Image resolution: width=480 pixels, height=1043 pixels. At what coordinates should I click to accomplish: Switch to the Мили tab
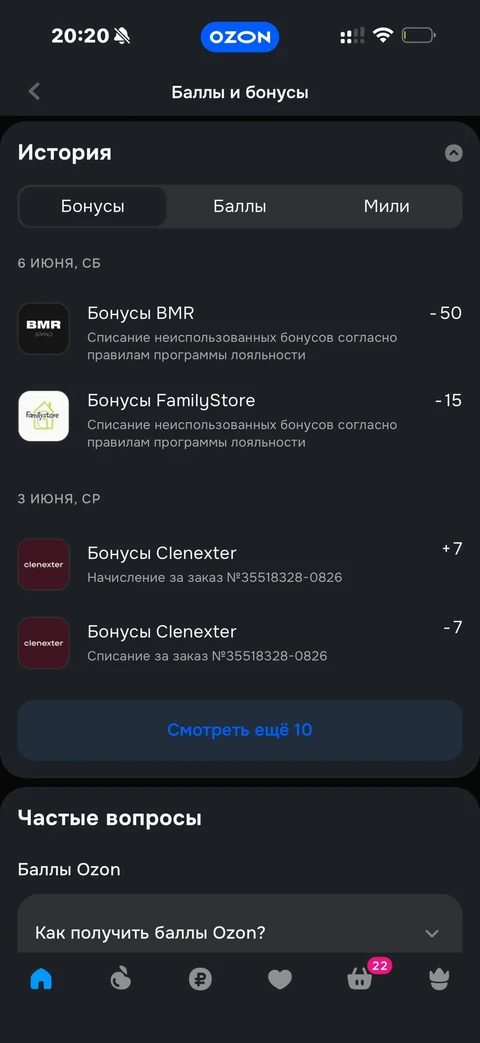pos(387,206)
